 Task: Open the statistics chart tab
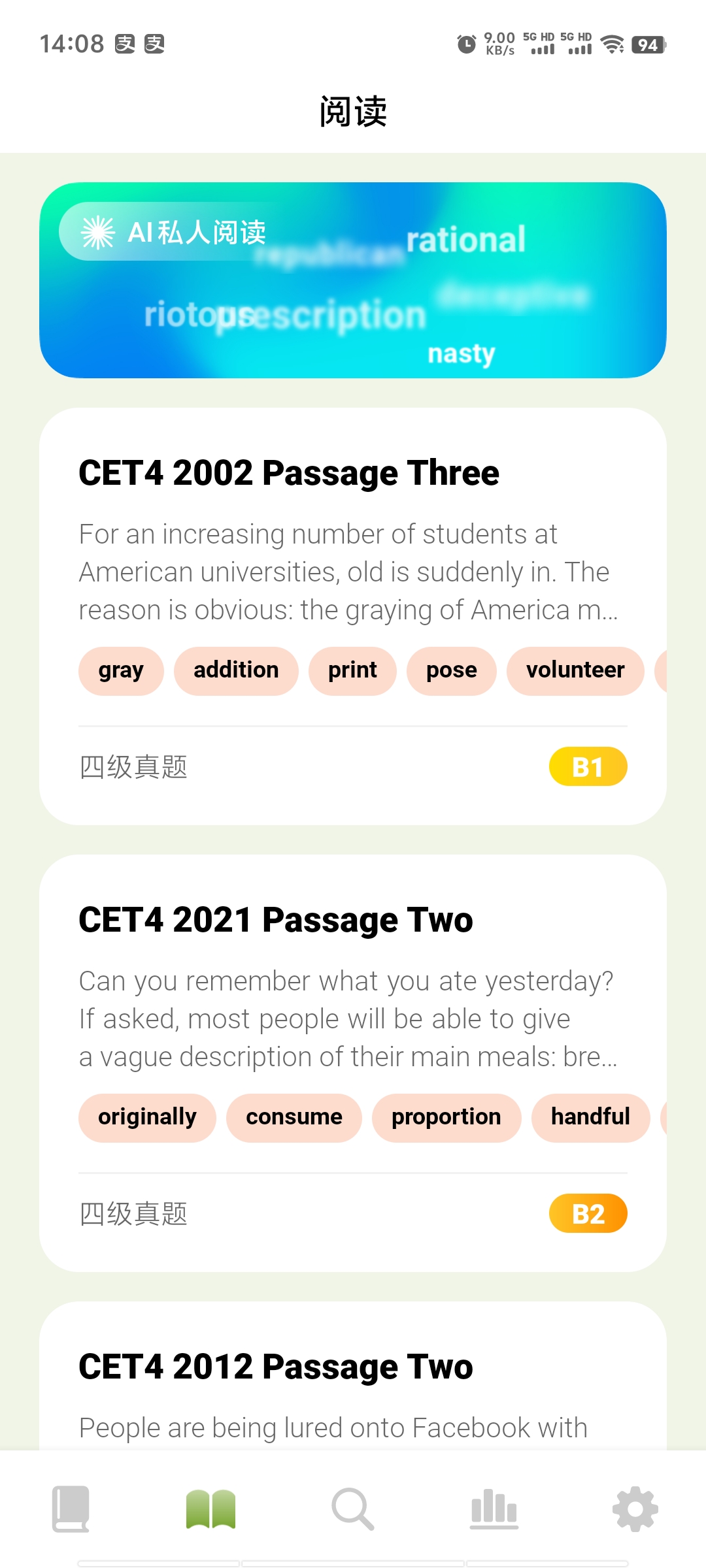click(494, 1509)
